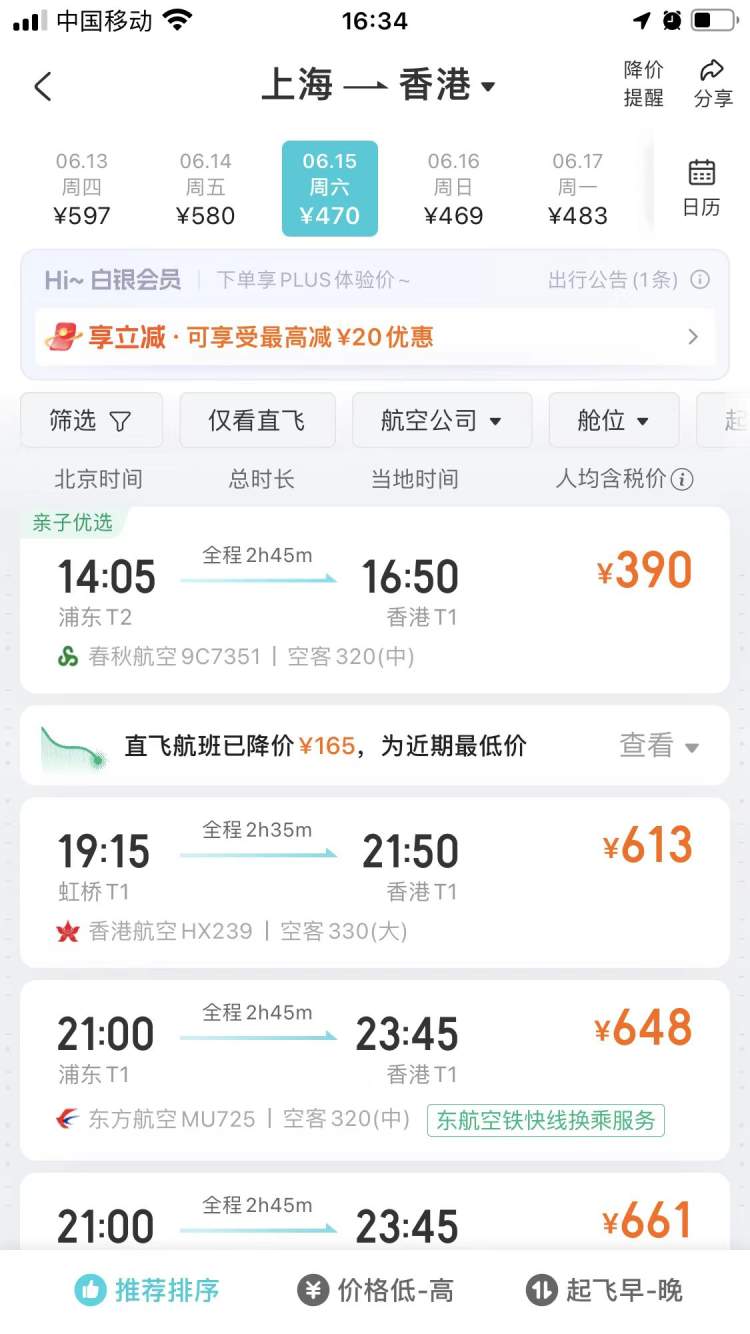Image resolution: width=750 pixels, height=1334 pixels.
Task: Select the 06.13 周四 date
Action: click(82, 188)
